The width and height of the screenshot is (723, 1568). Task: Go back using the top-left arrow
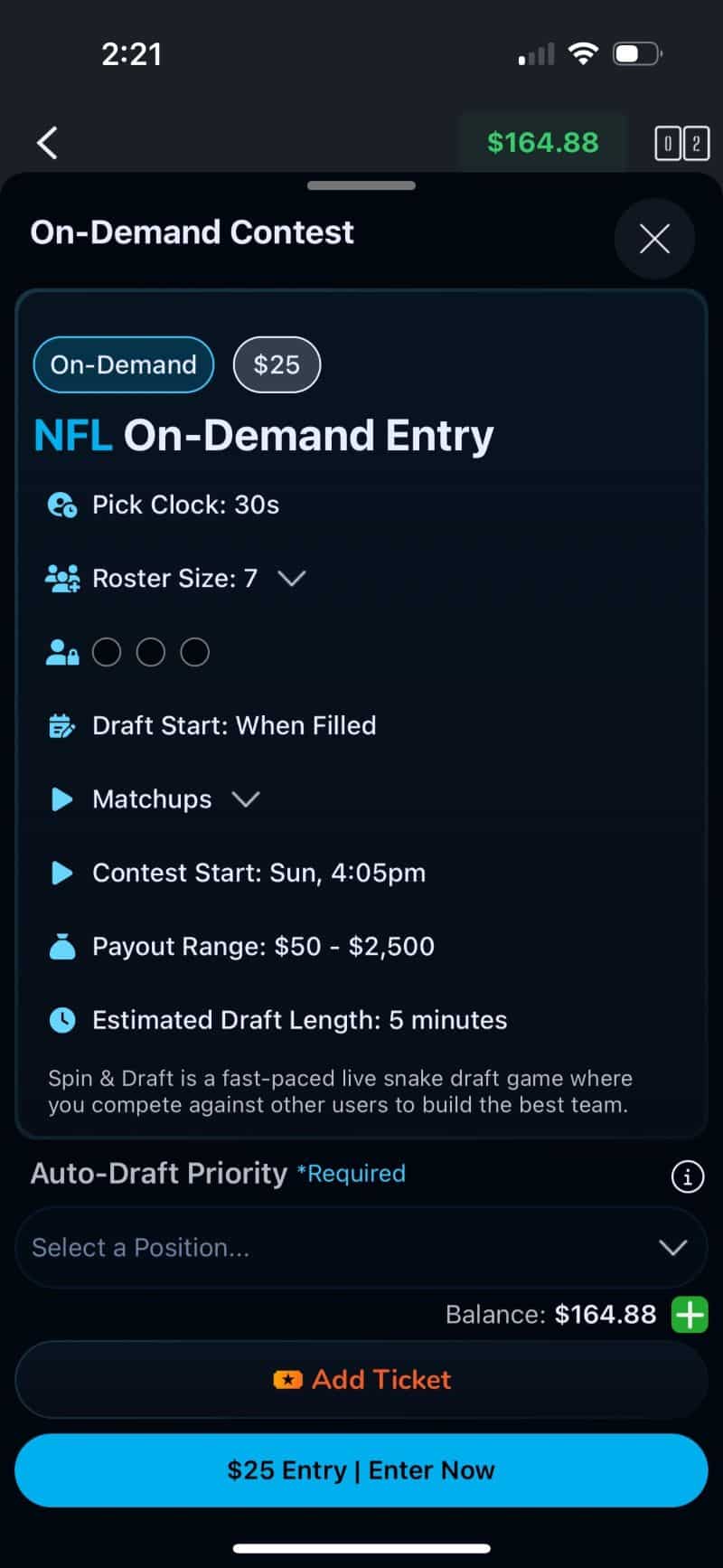tap(47, 143)
